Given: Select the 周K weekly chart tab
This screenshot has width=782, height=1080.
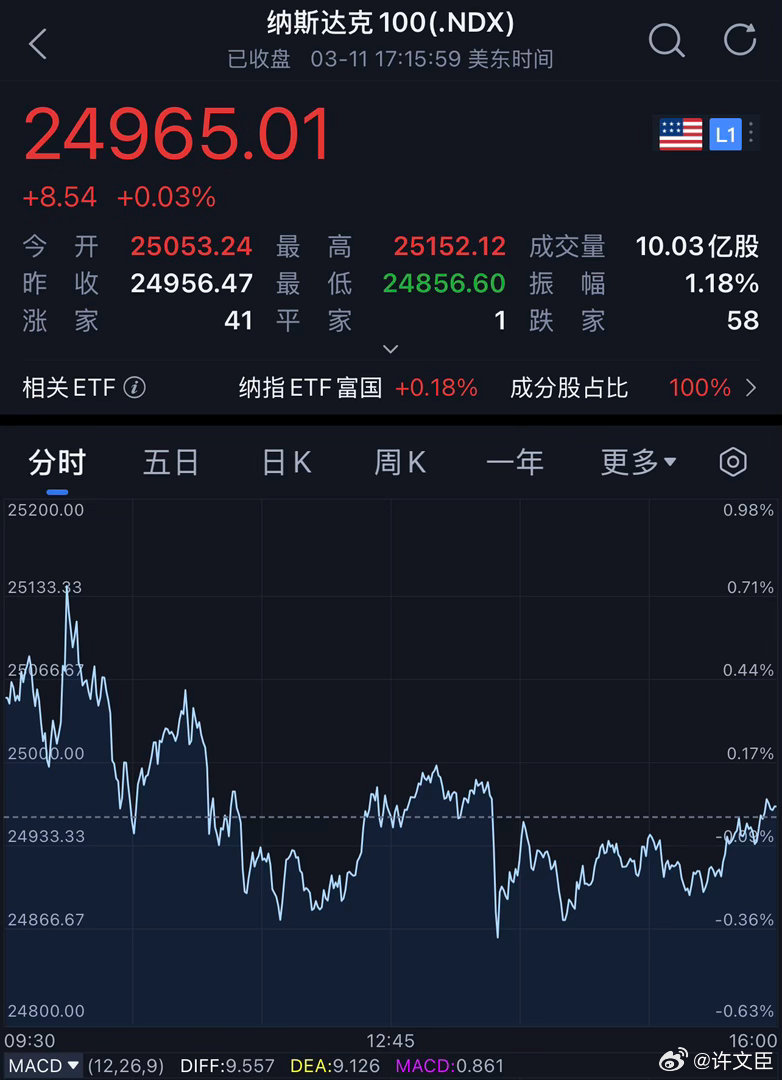Looking at the screenshot, I should pos(399,462).
